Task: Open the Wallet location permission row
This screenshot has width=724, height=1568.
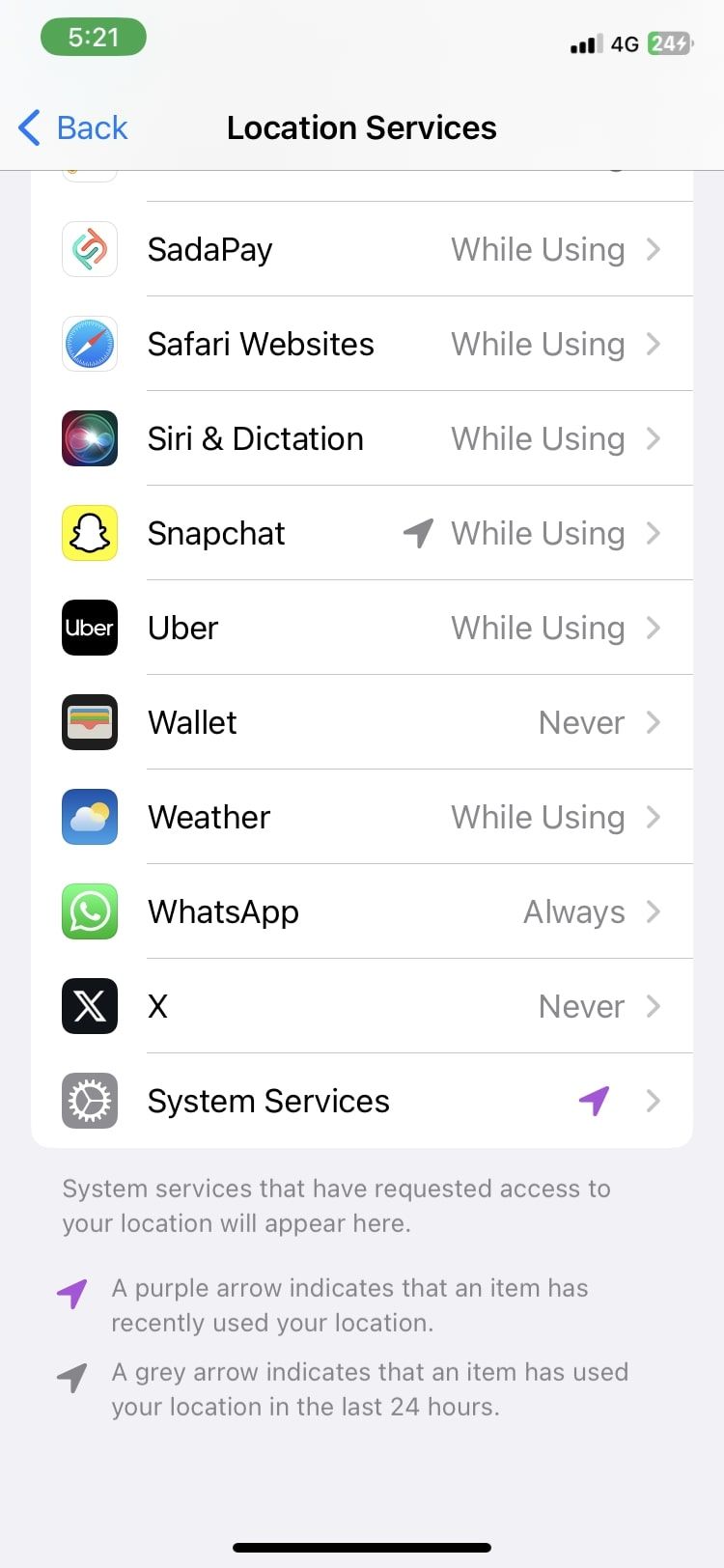Action: pos(386,721)
